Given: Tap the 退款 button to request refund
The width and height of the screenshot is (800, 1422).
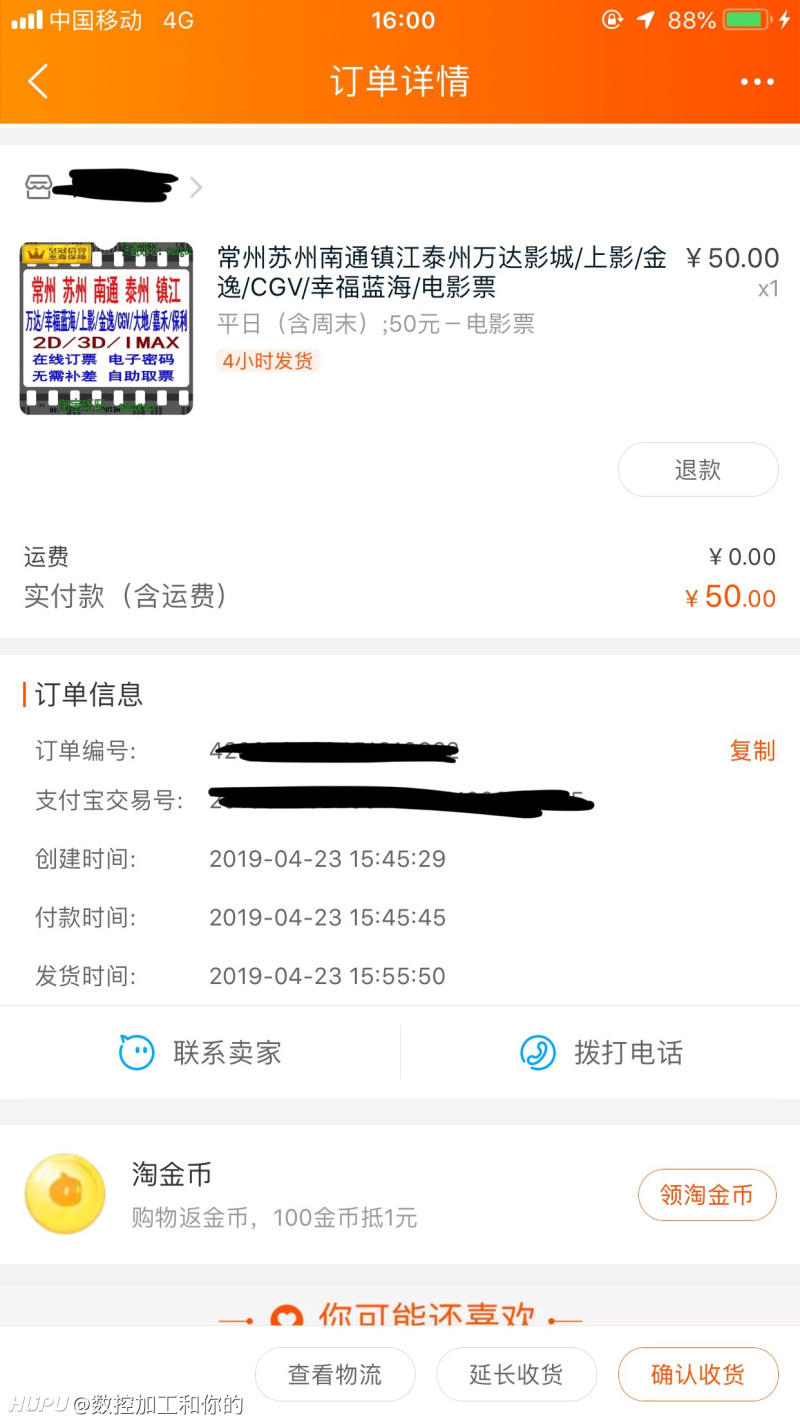Looking at the screenshot, I should point(698,469).
